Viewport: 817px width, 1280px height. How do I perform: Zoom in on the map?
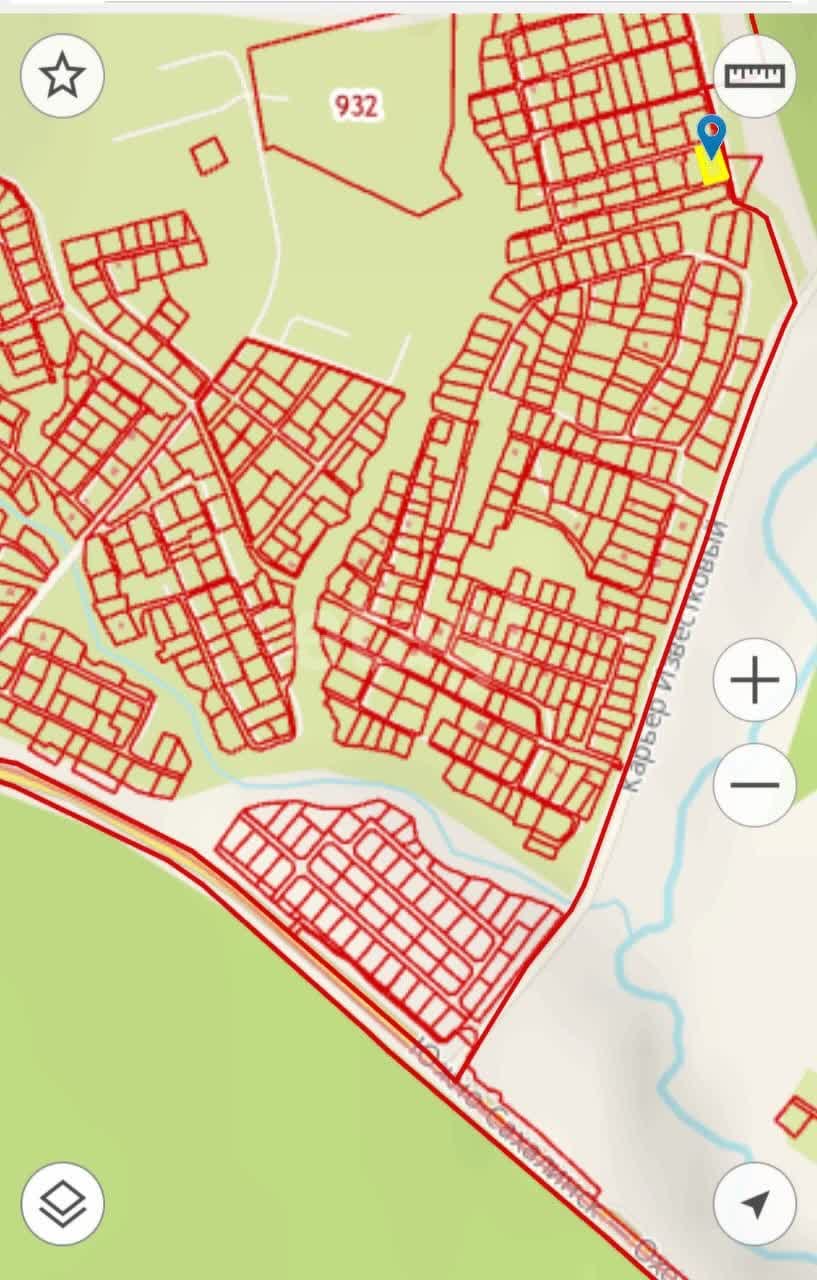click(754, 680)
